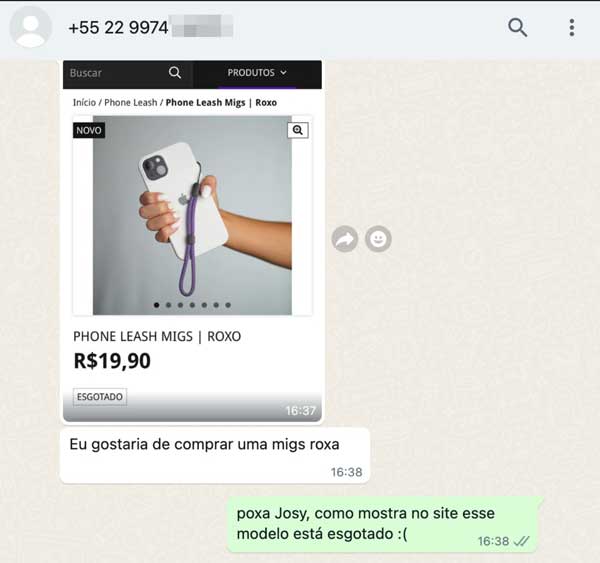React to the image with emoji
Screen dimensions: 600x563
click(378, 239)
